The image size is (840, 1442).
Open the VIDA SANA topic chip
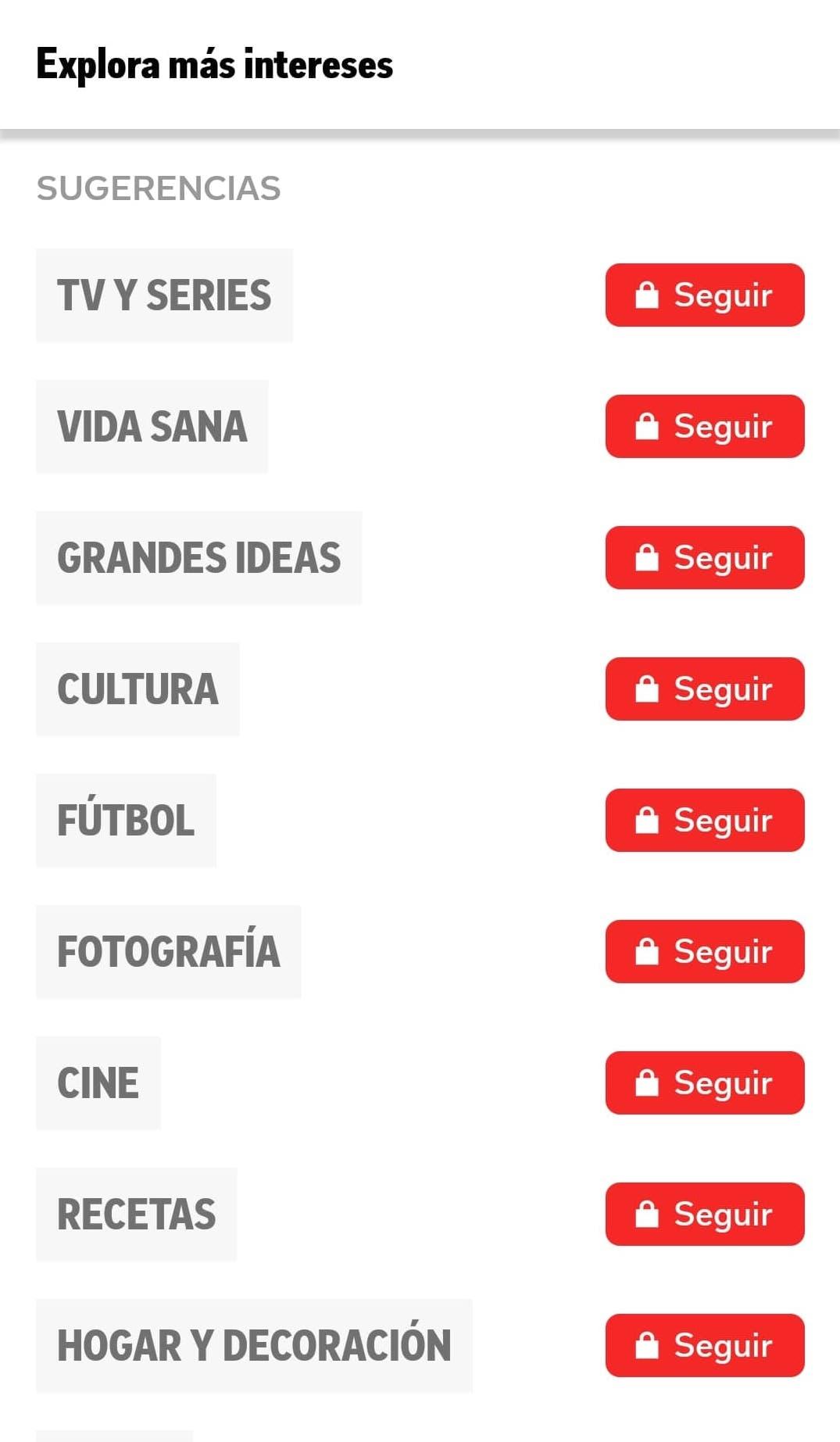152,427
